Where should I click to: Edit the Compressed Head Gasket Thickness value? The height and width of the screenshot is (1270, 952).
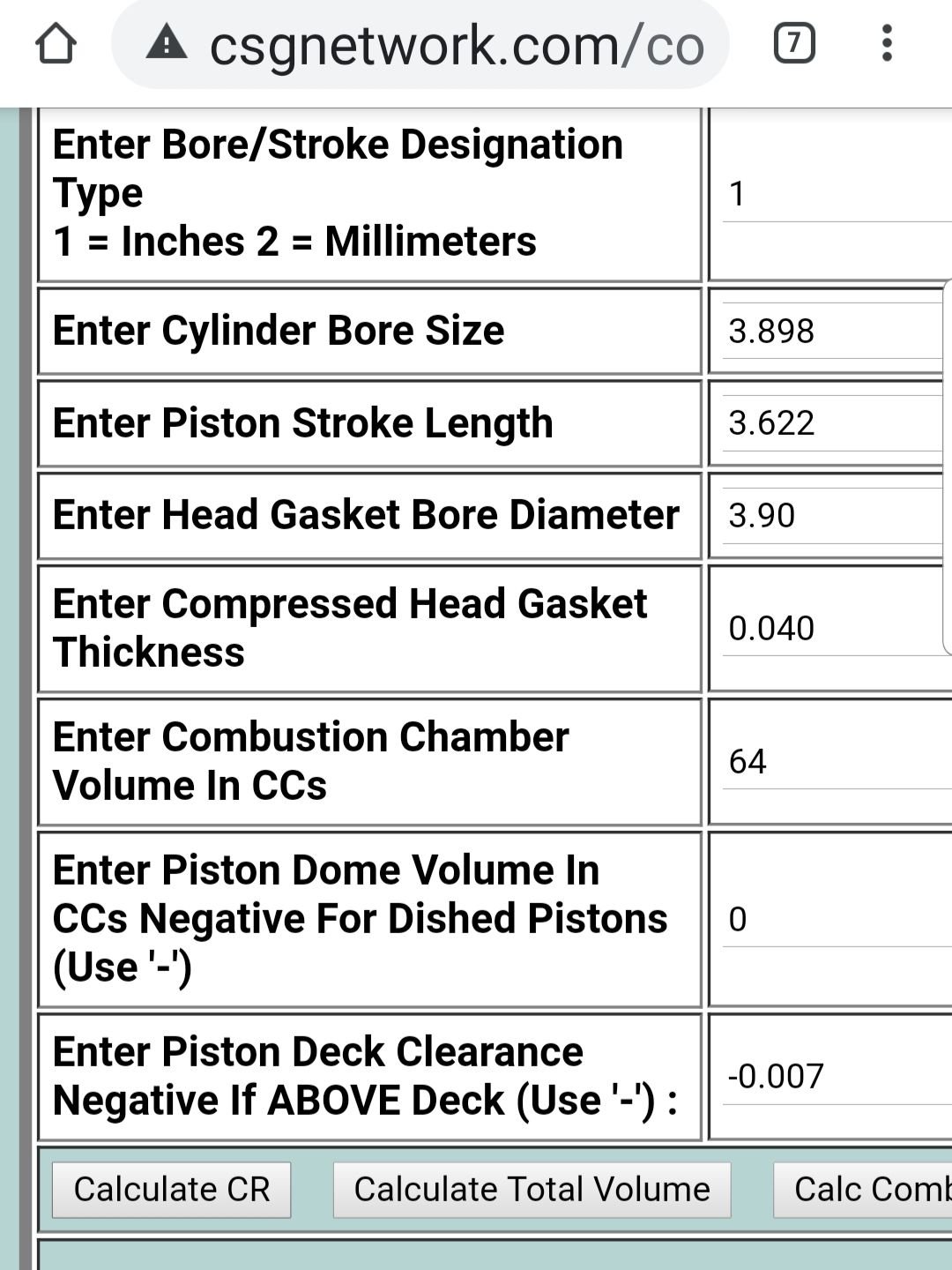click(830, 629)
